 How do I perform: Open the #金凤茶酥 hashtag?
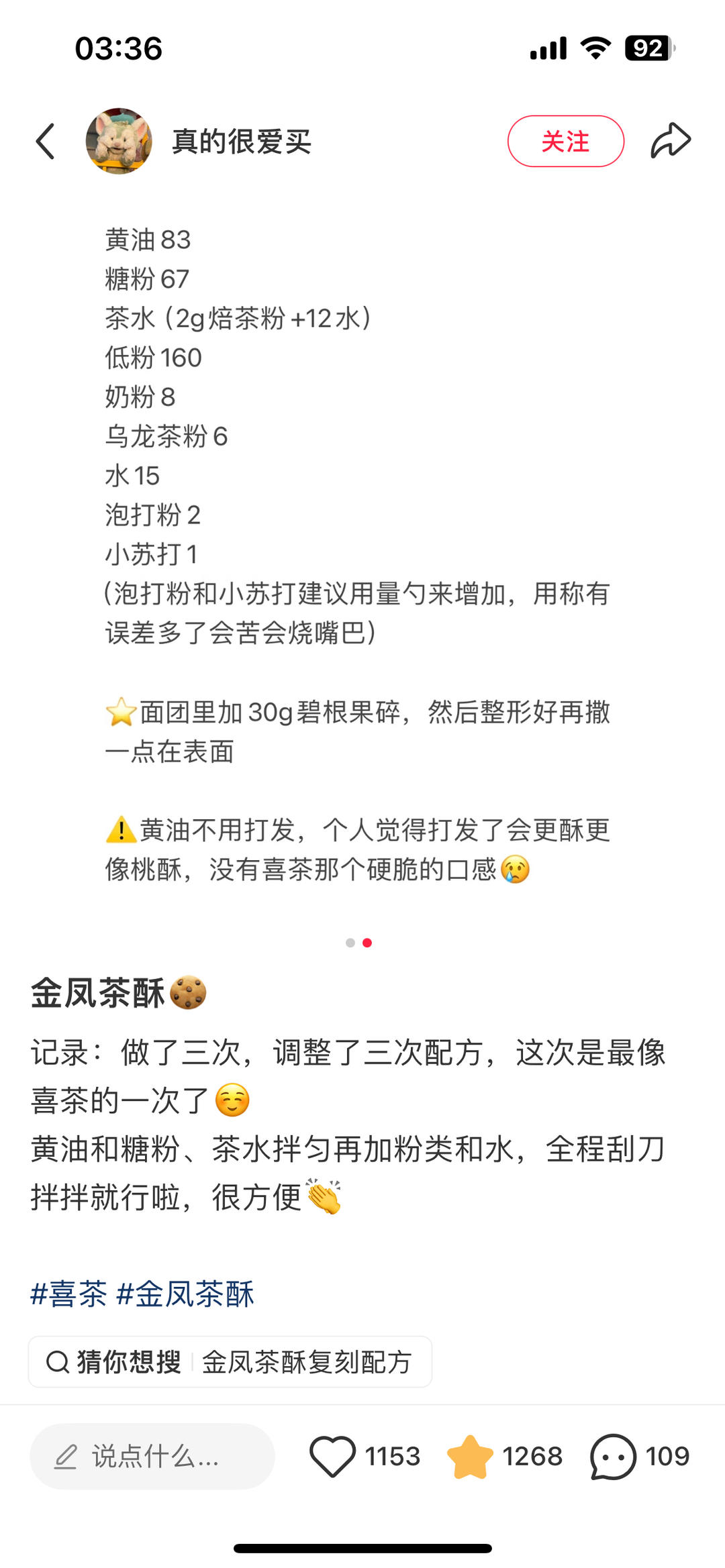point(185,1294)
